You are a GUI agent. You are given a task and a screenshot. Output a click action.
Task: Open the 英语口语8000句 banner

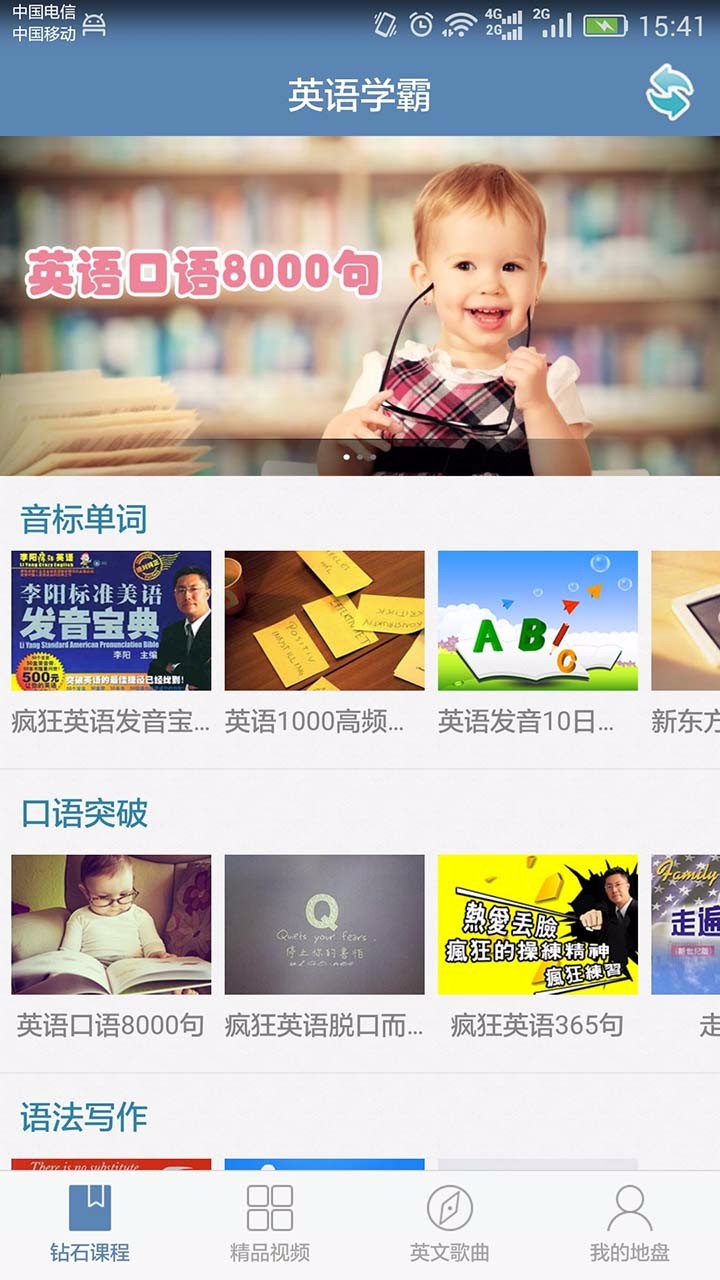(x=360, y=305)
